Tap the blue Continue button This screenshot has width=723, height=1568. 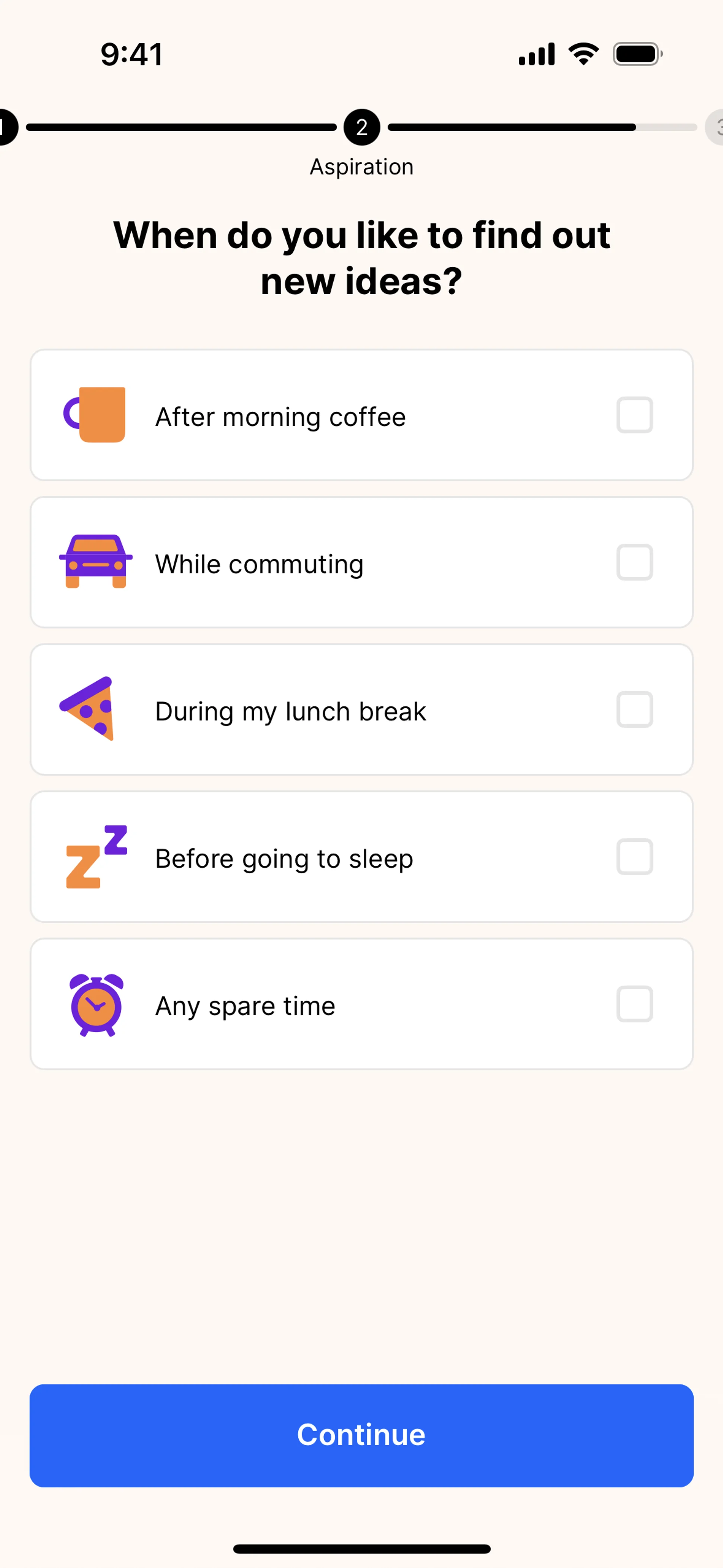(361, 1435)
